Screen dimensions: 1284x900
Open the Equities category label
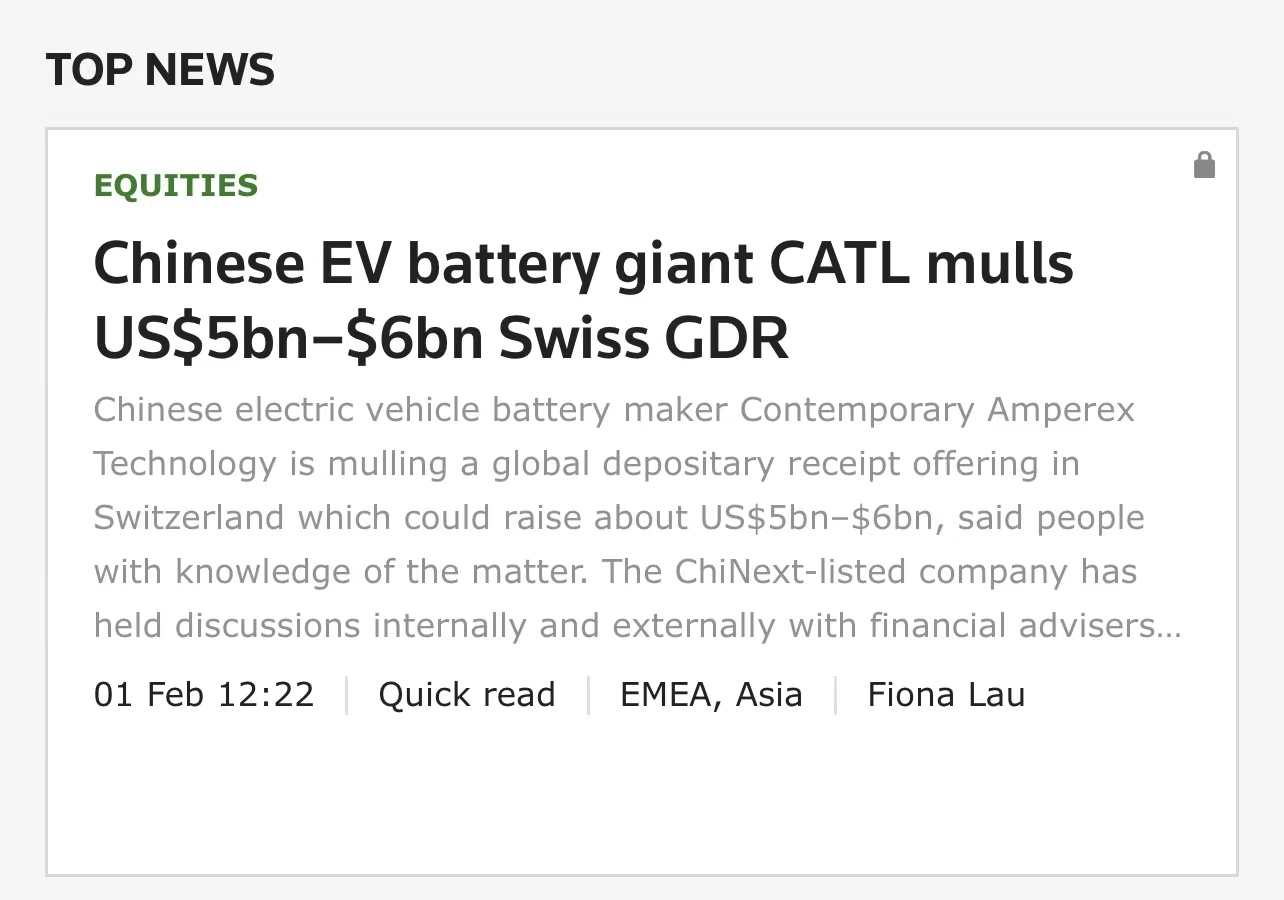pyautogui.click(x=176, y=185)
